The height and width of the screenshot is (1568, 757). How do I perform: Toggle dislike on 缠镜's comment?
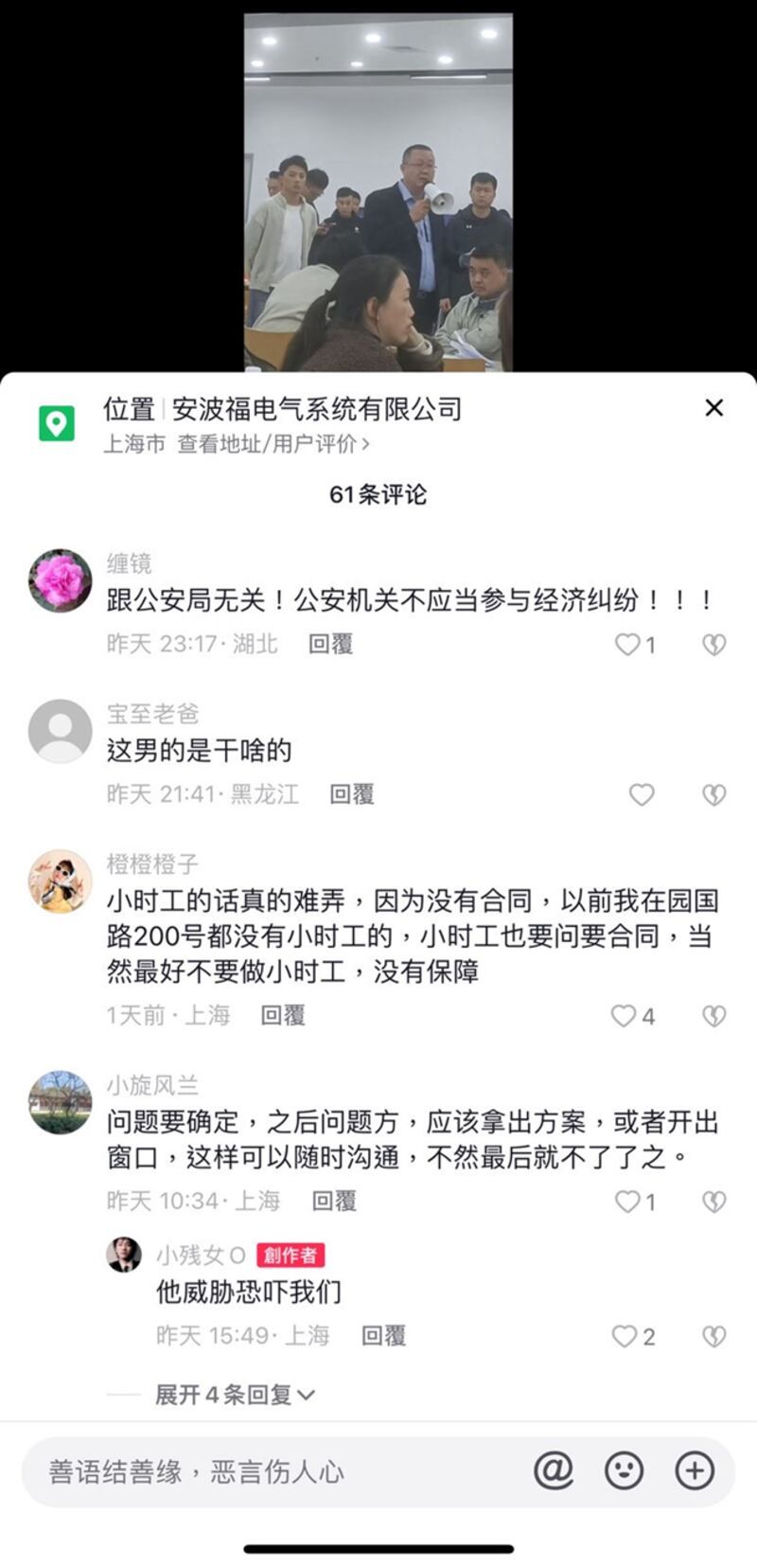coord(713,644)
